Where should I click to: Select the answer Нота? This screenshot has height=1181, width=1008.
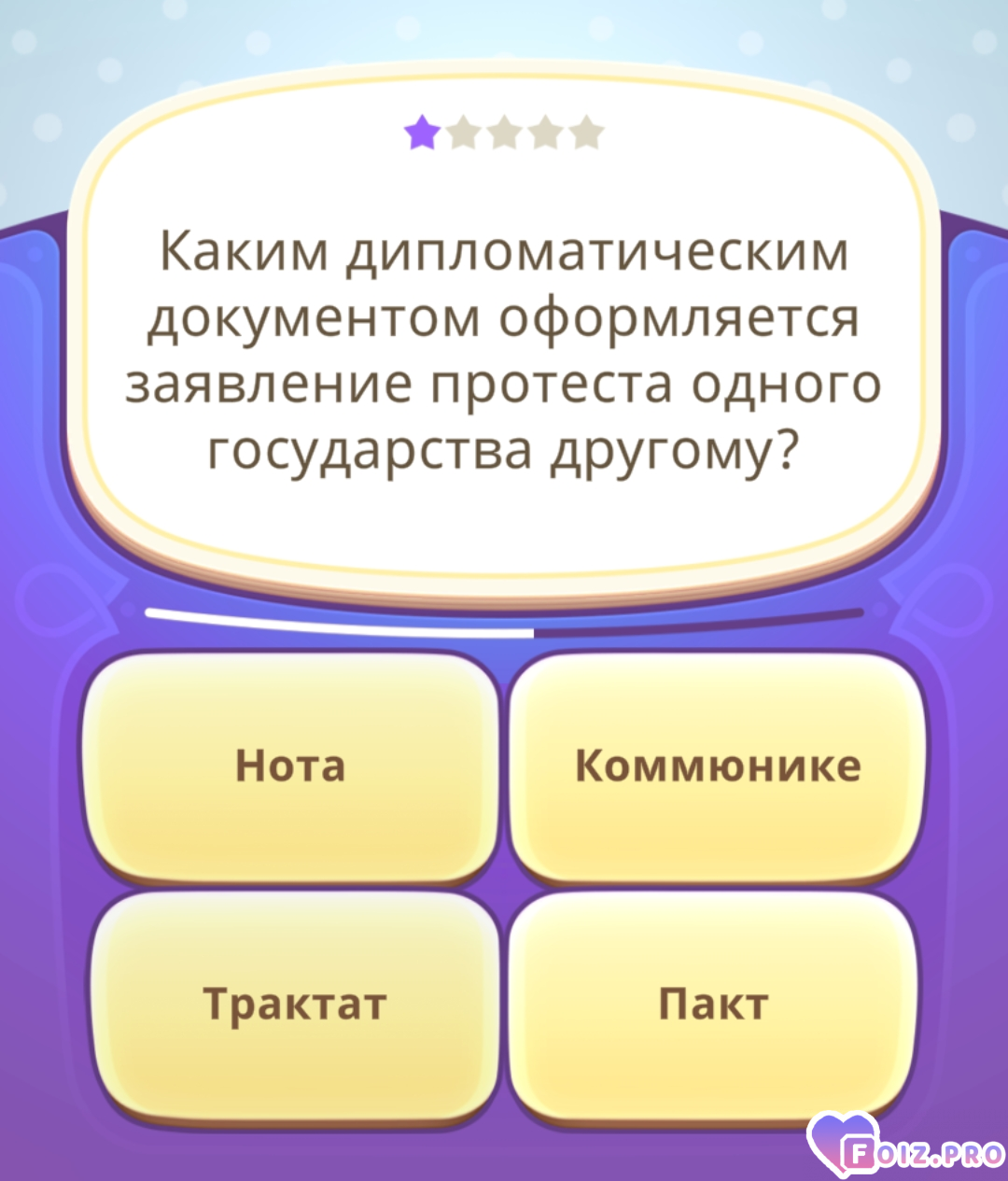pyautogui.click(x=290, y=766)
